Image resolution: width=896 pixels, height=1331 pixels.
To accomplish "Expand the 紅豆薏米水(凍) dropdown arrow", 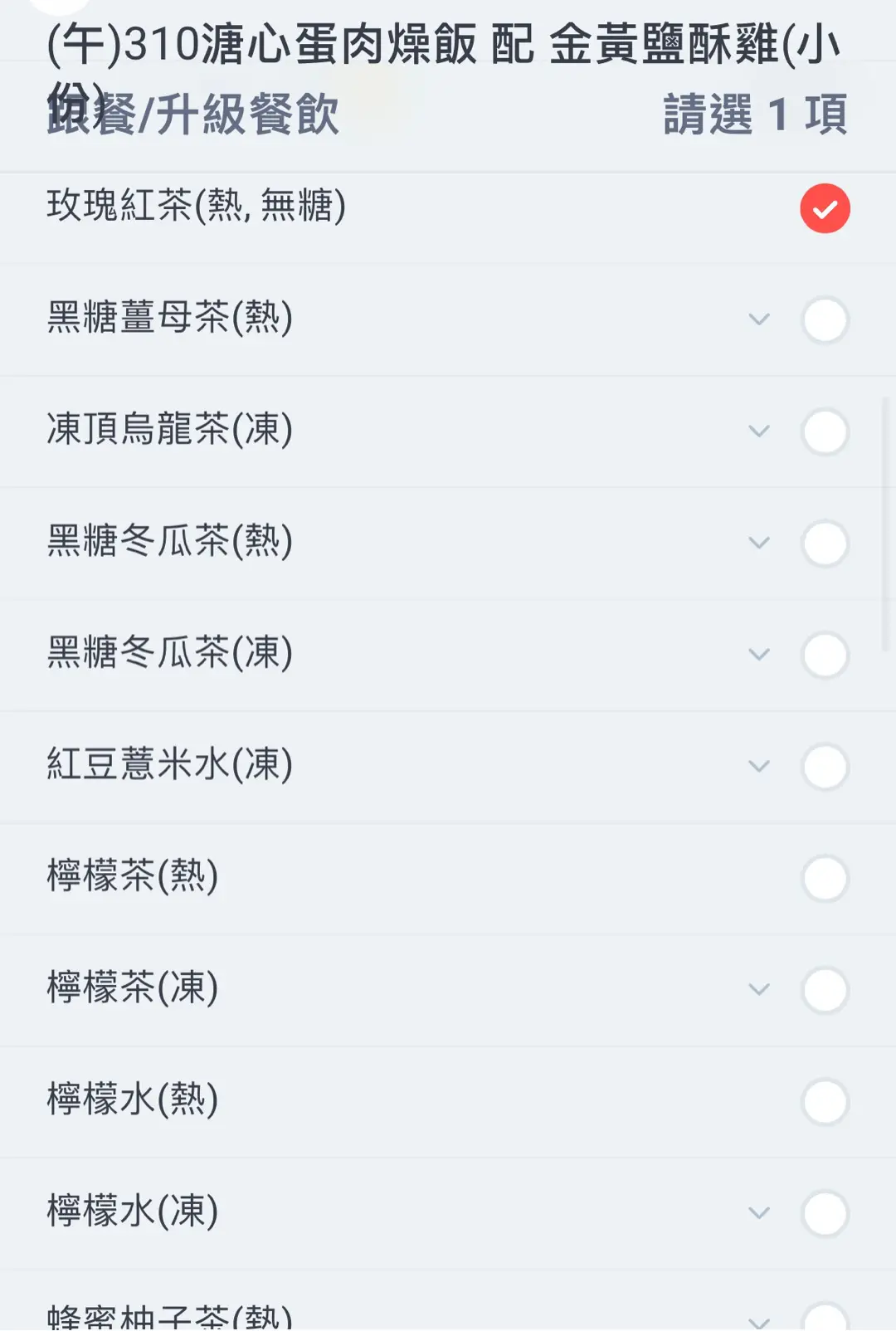I will (759, 767).
